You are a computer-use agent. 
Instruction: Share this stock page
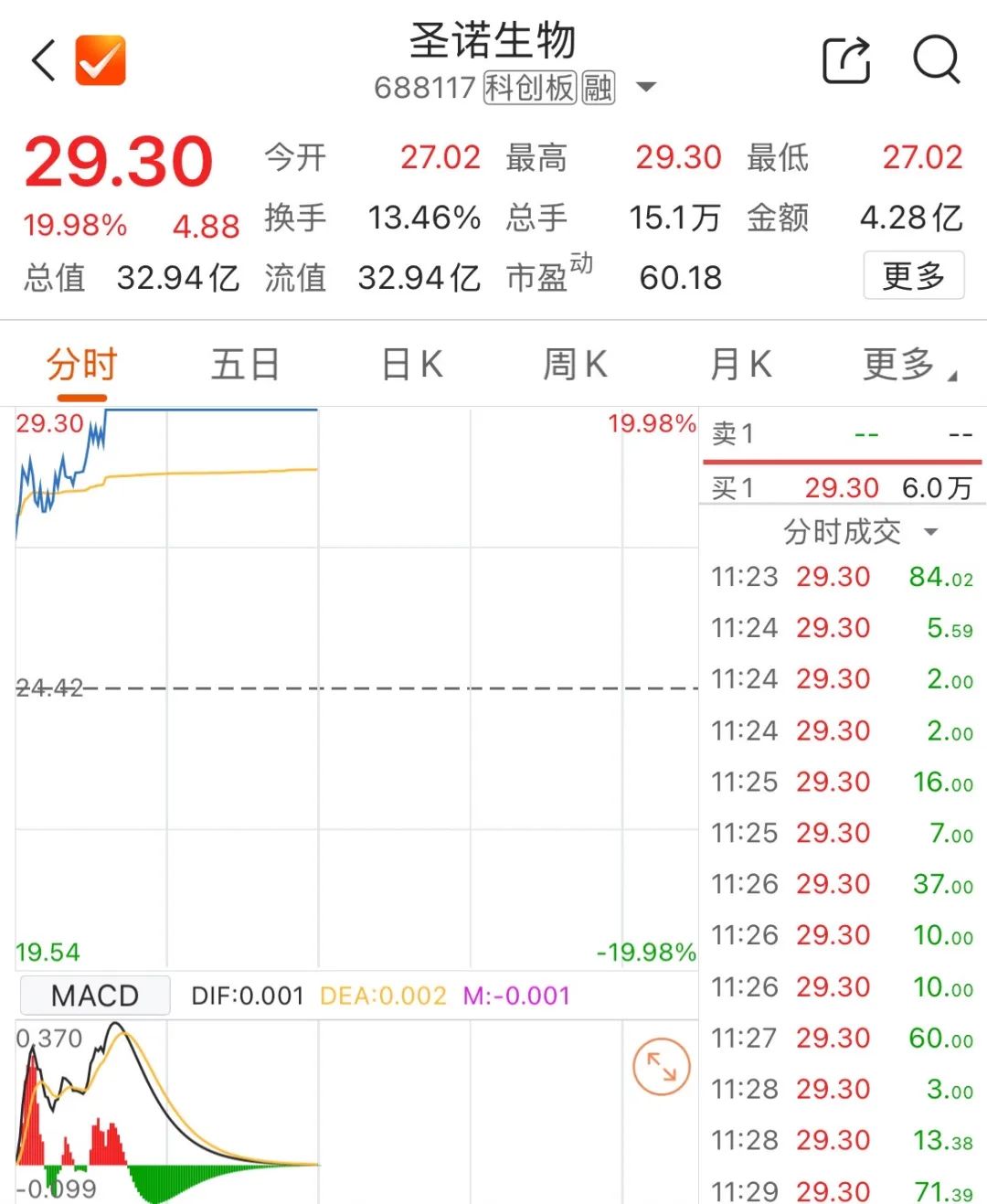pyautogui.click(x=845, y=61)
